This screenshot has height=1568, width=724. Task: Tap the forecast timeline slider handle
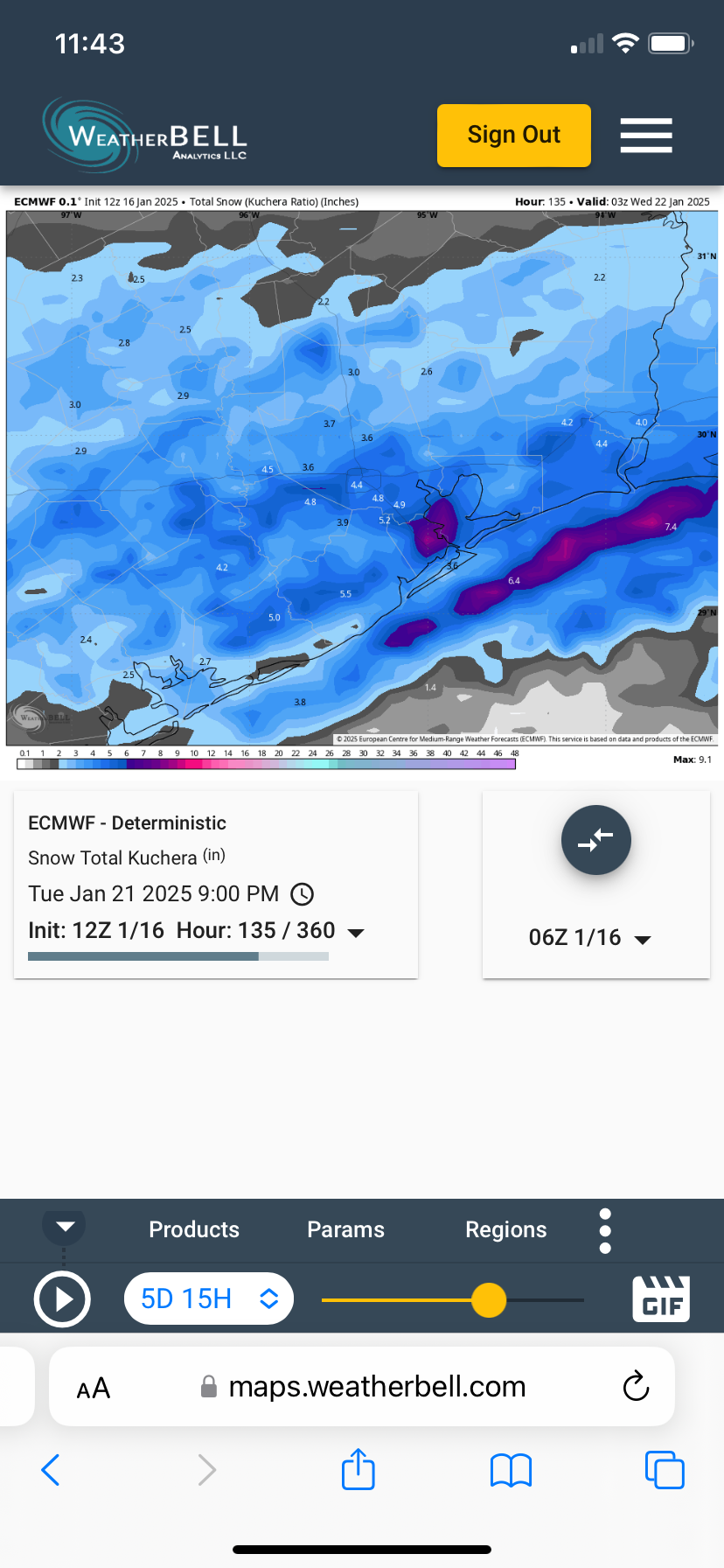click(x=489, y=1299)
